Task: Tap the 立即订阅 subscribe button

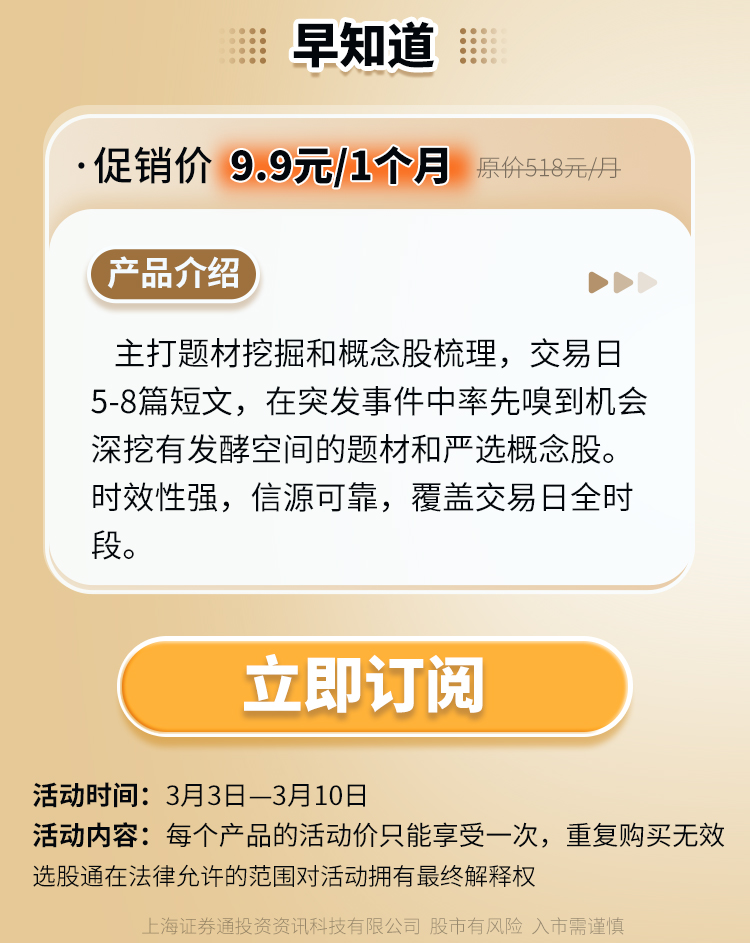Action: tap(374, 687)
